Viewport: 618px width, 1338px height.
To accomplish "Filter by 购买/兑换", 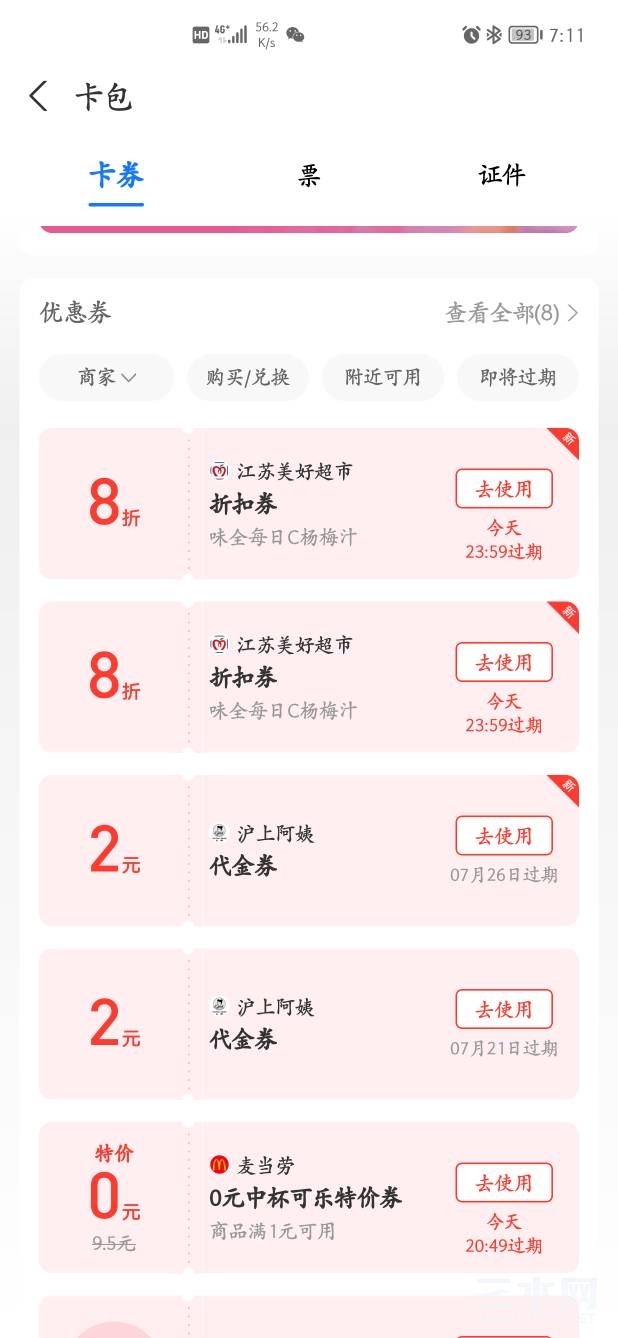I will click(x=248, y=377).
